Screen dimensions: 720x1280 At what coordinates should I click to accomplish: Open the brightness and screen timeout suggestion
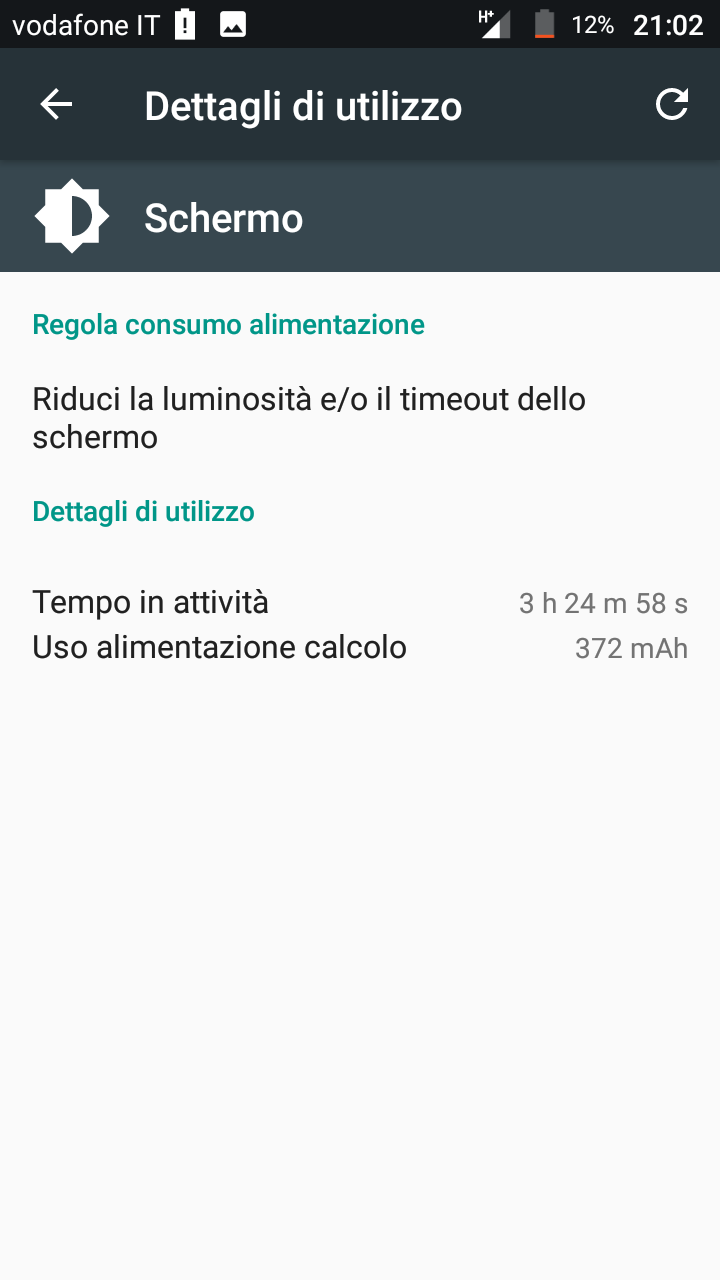coord(360,418)
